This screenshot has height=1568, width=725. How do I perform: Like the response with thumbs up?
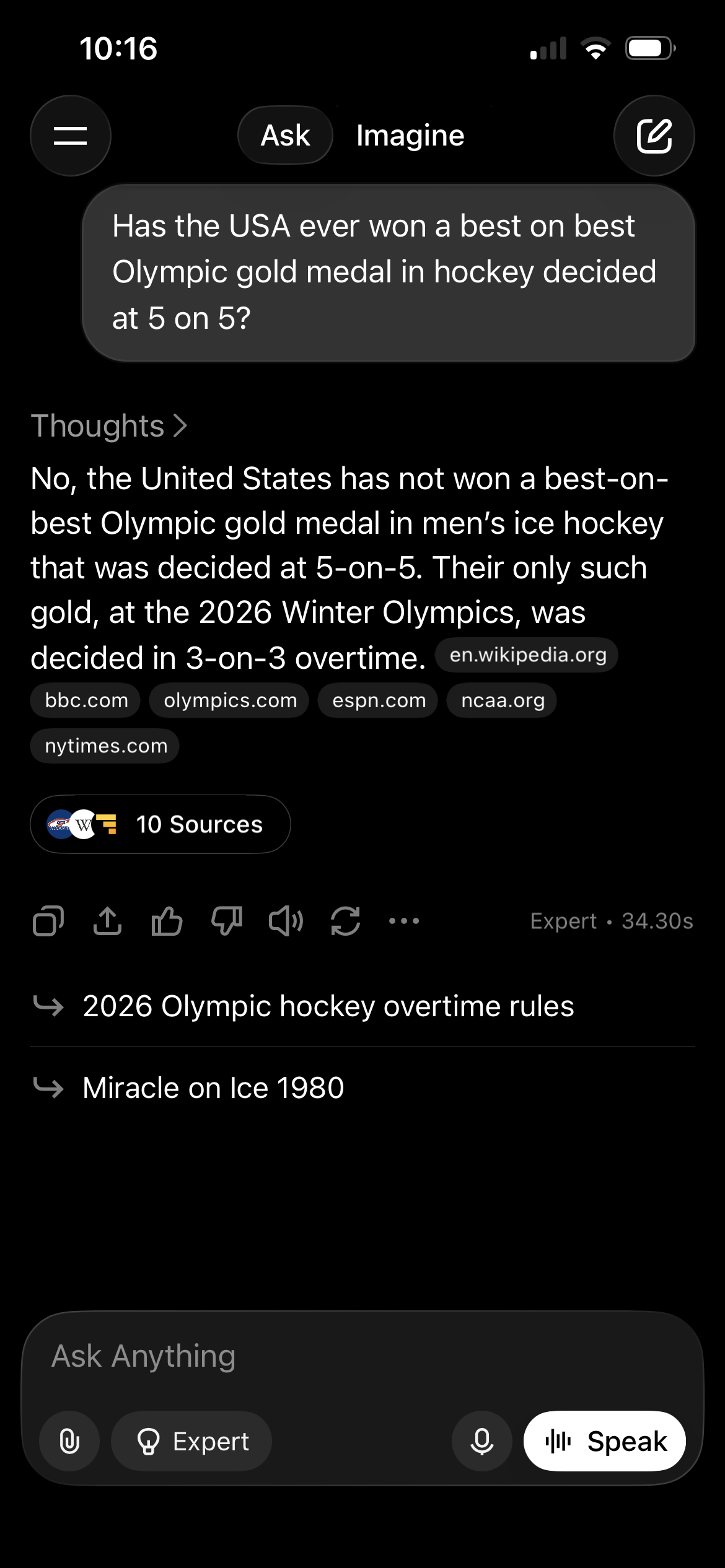point(167,921)
